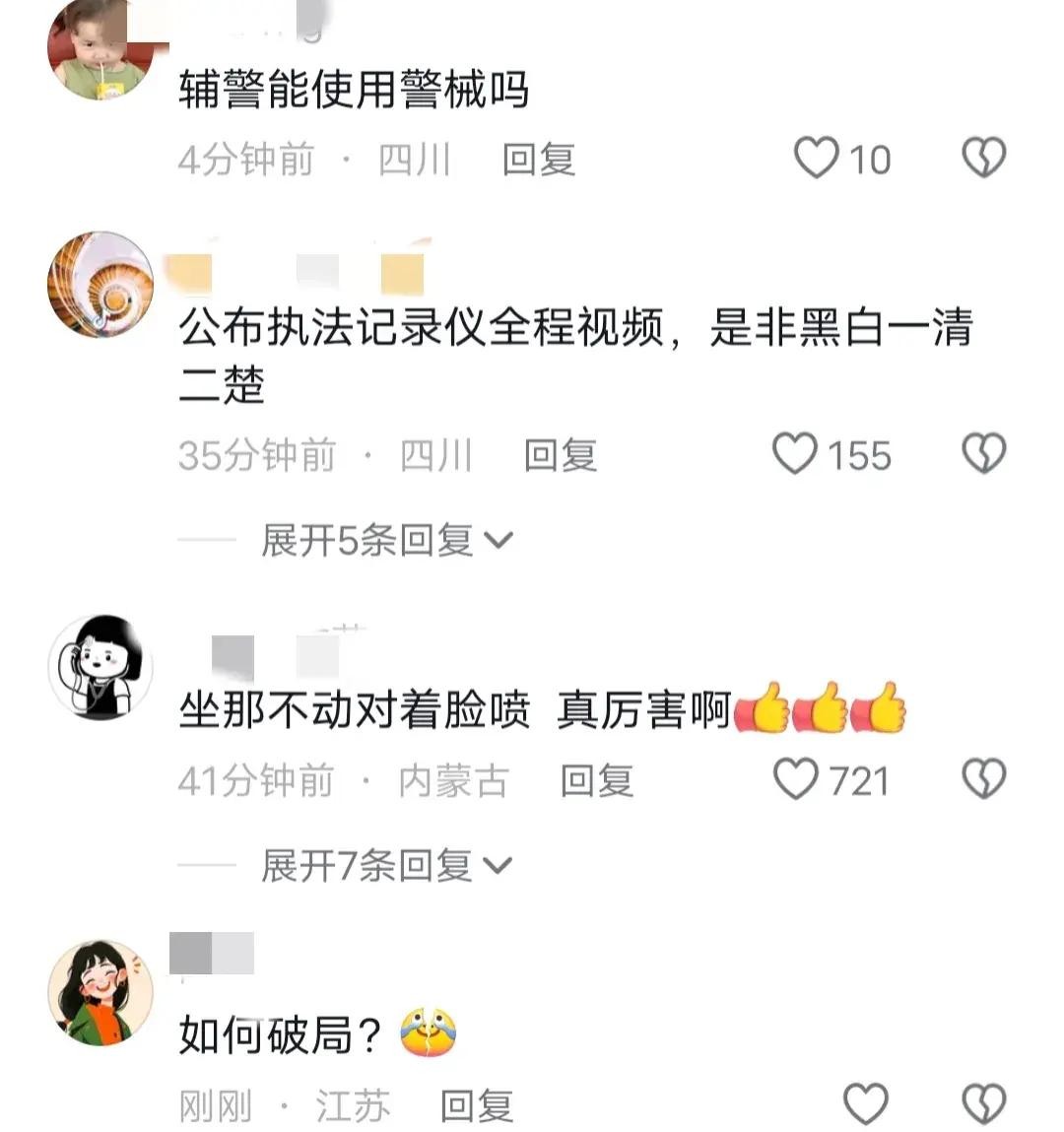Like the comment 辅警能使用警械吗
Screen dimensions: 1064x1132
click(817, 159)
